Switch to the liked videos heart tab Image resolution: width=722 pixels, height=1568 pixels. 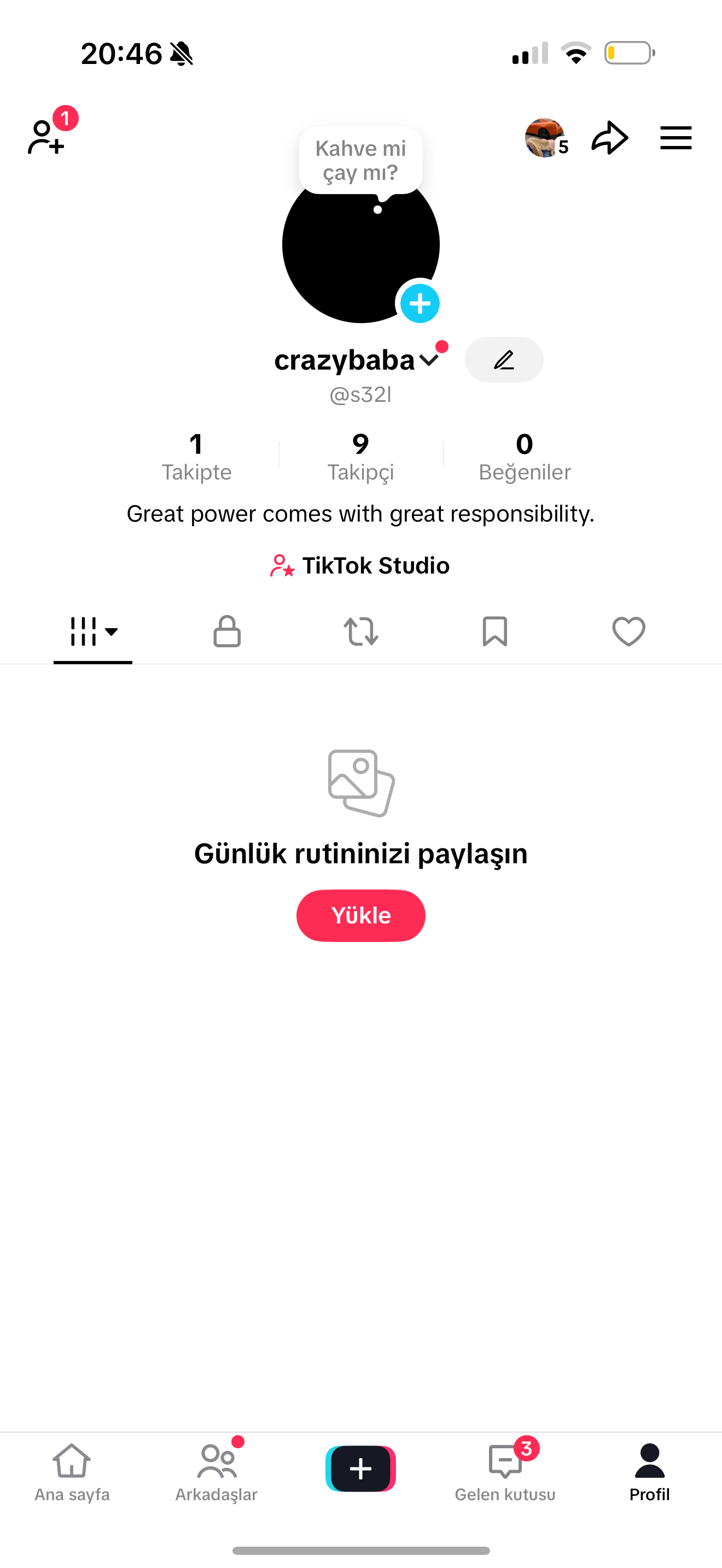(628, 631)
